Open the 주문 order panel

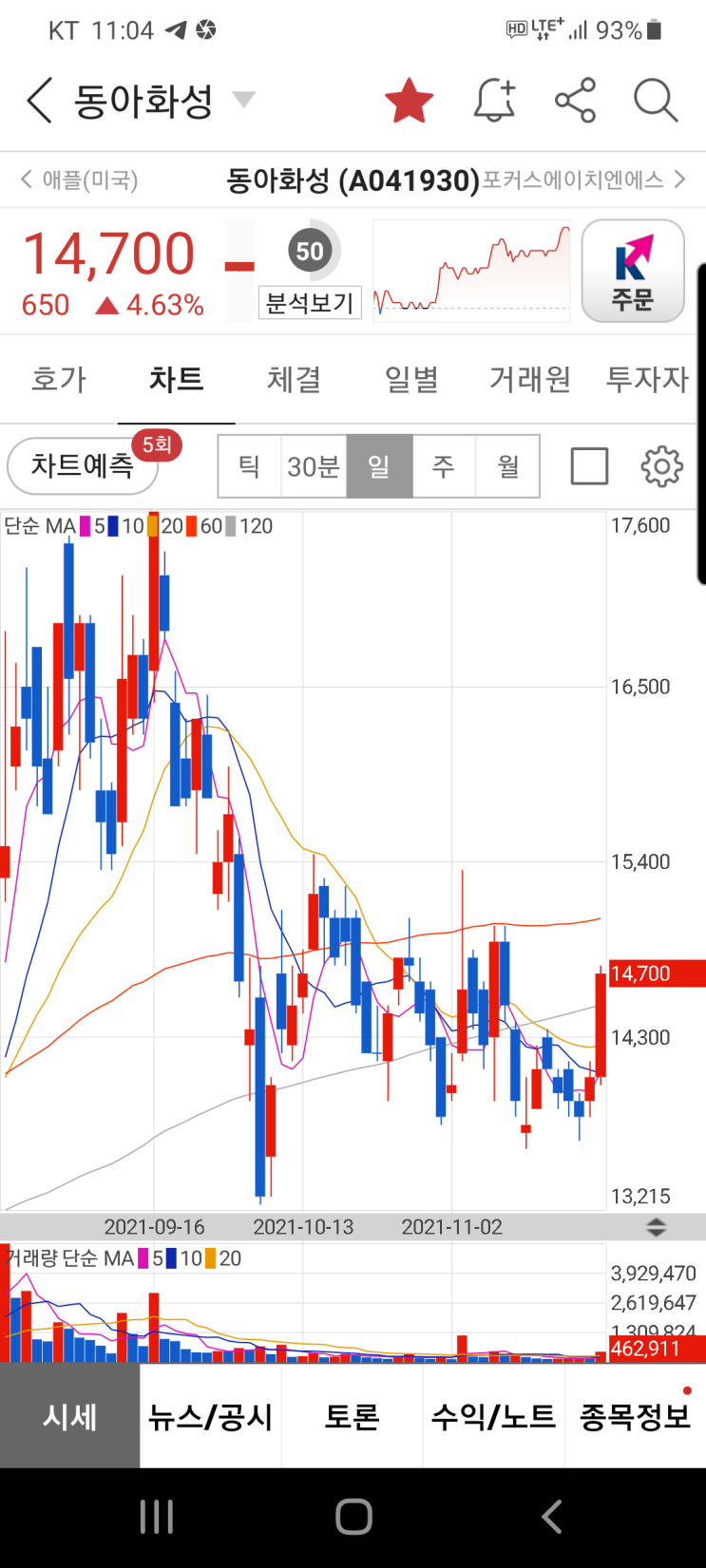point(633,271)
